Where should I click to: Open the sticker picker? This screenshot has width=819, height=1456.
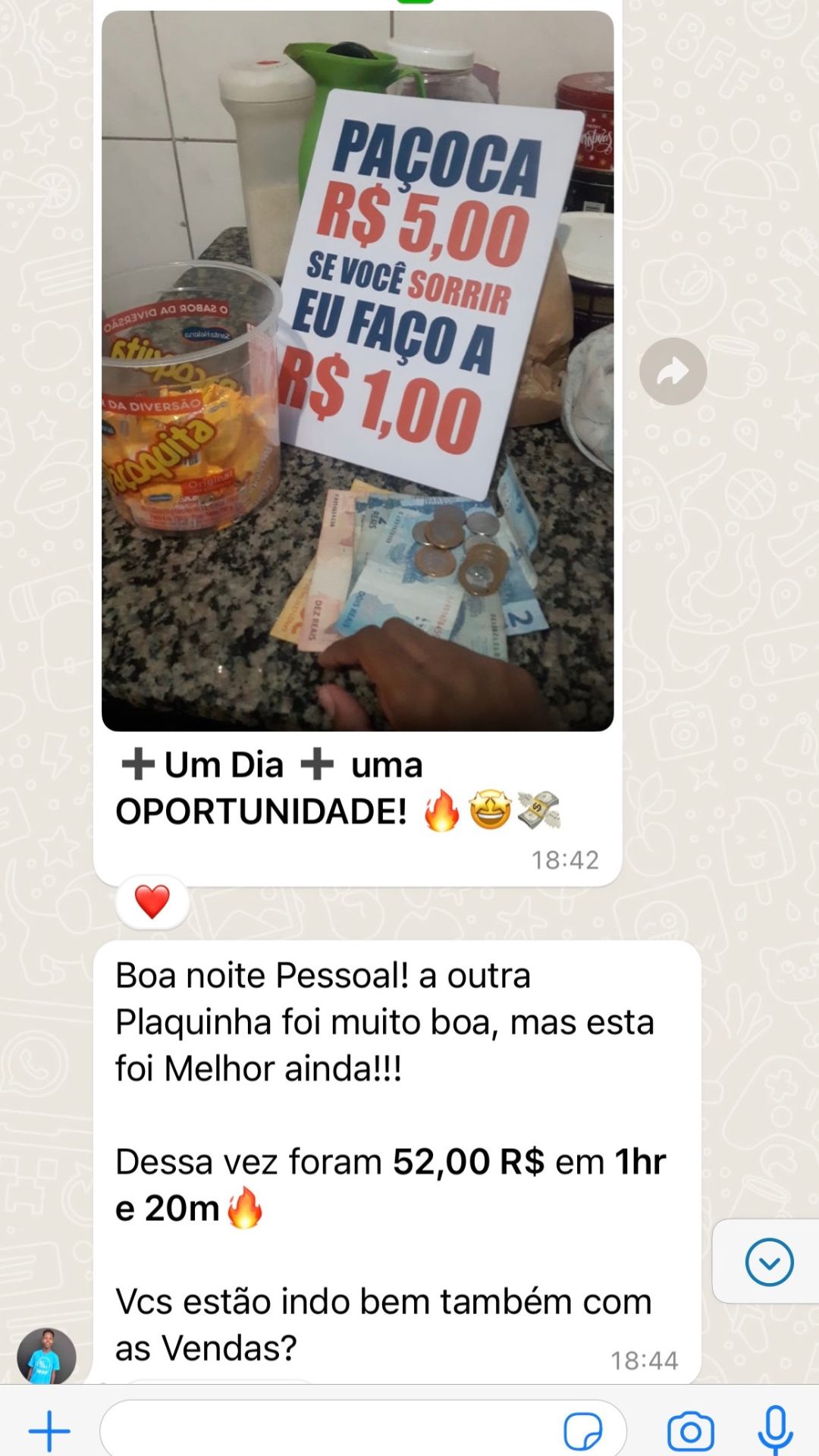click(582, 1431)
